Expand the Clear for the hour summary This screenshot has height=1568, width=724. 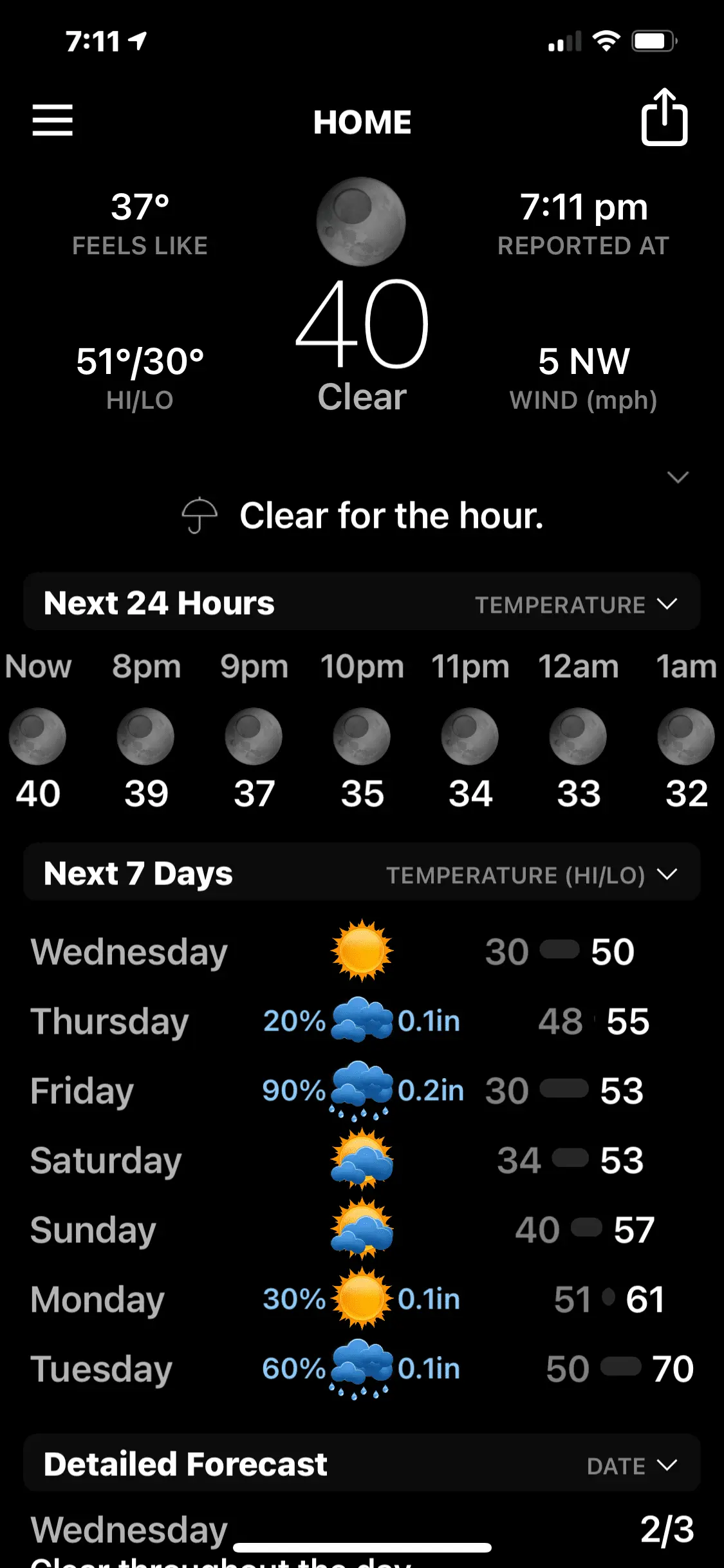[x=678, y=477]
